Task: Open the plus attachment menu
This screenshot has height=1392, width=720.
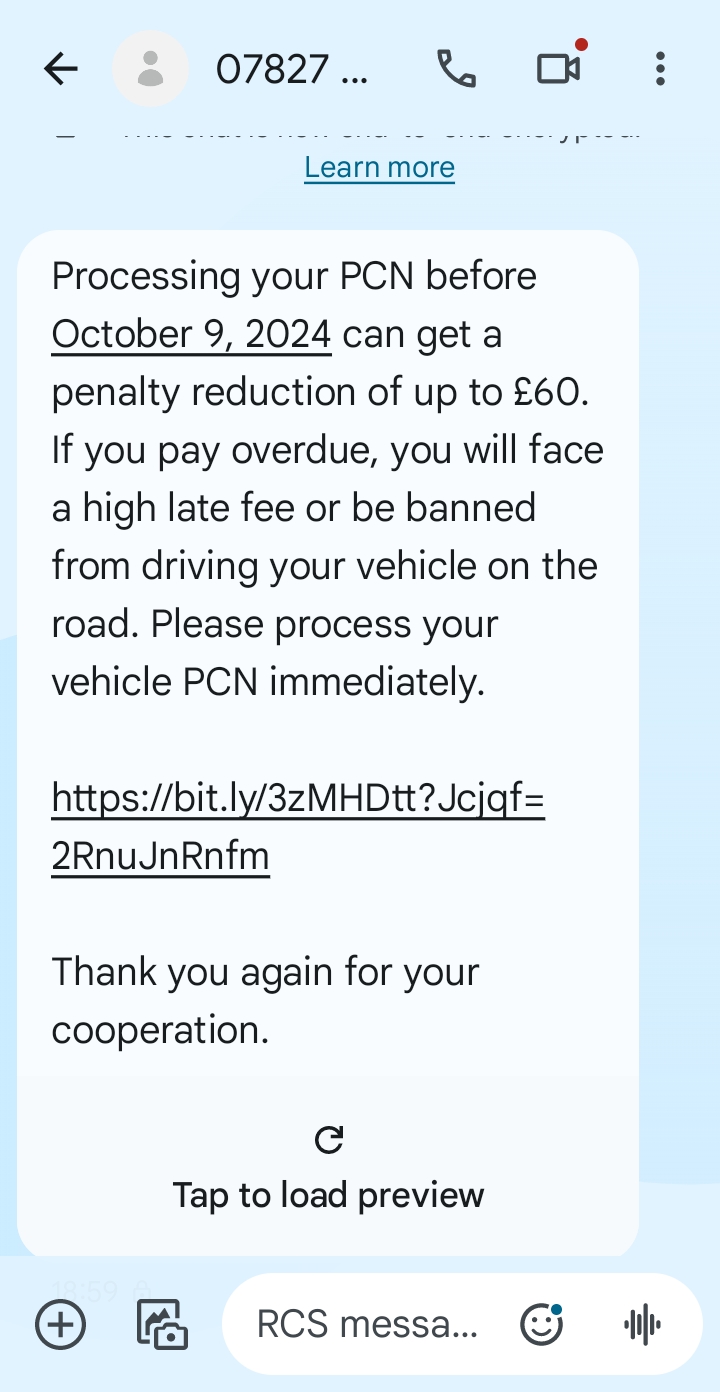Action: pos(61,1326)
